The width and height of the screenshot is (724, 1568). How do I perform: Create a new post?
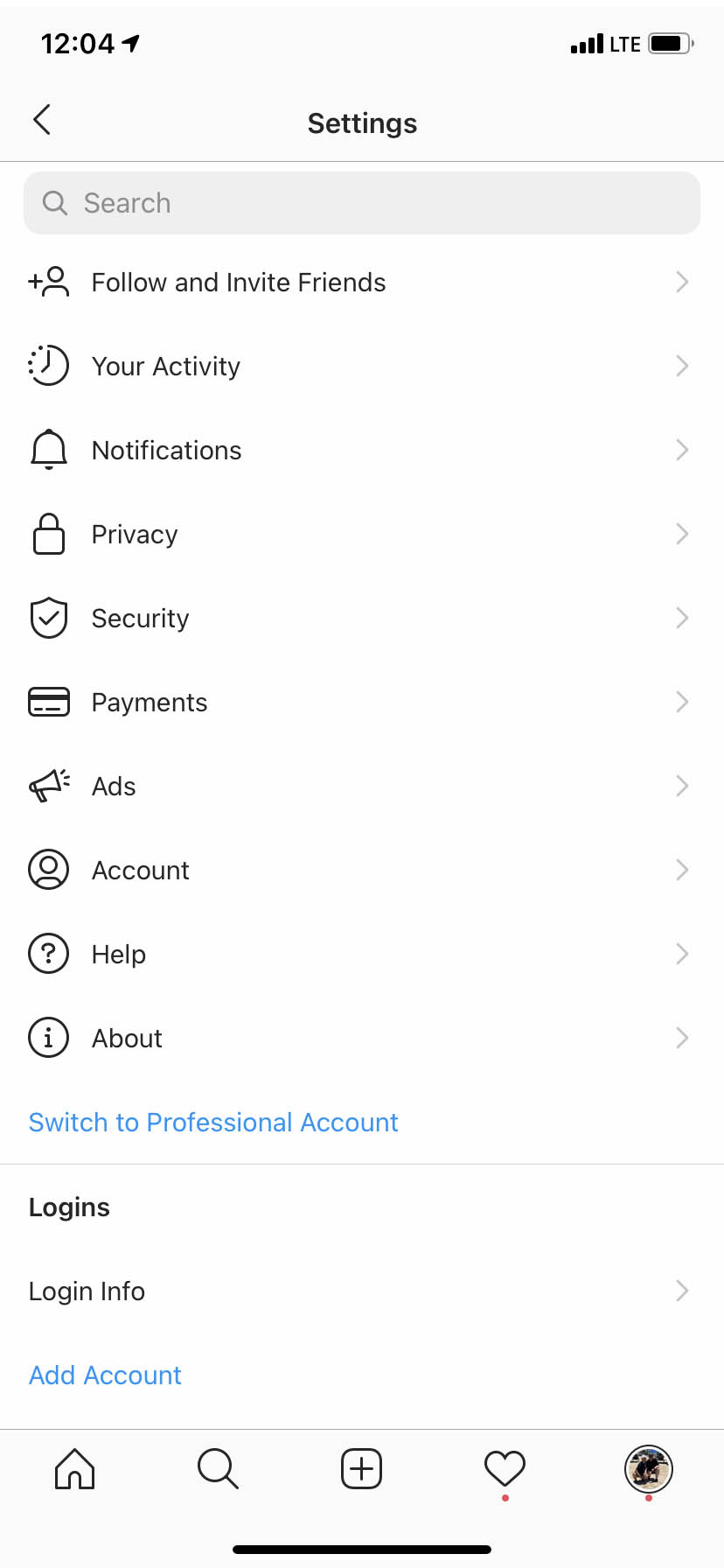[361, 1468]
